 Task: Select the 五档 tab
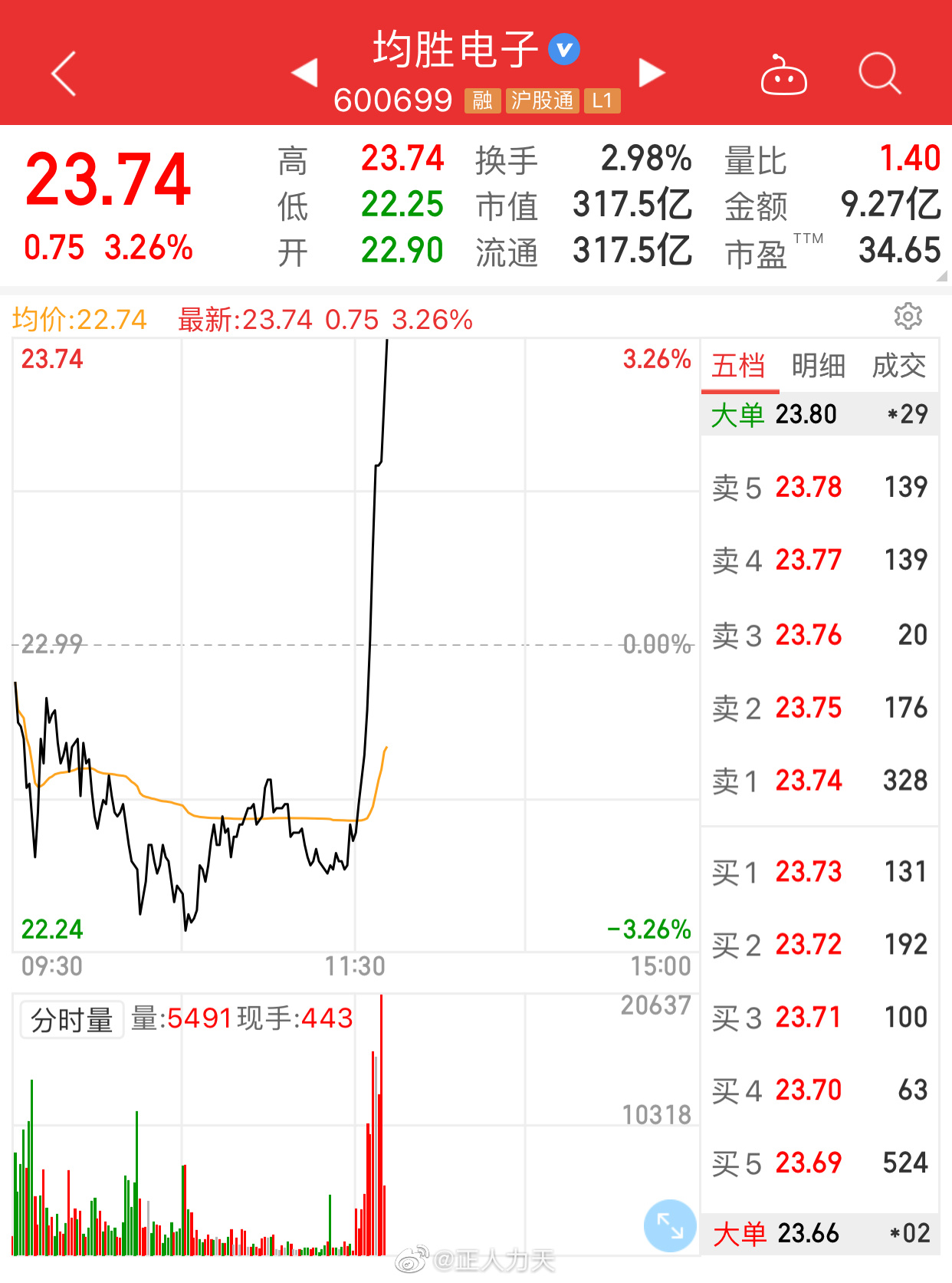pos(738,366)
